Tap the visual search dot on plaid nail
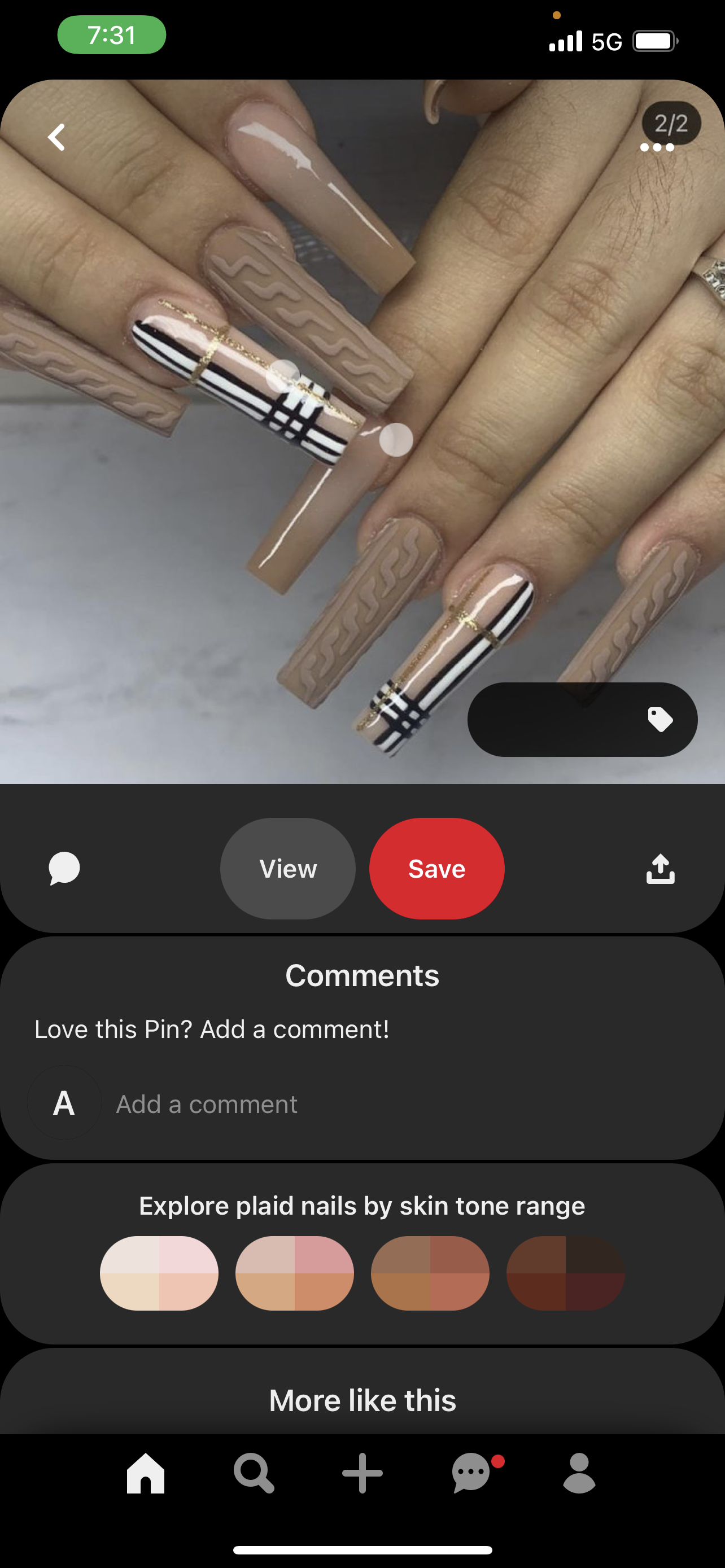725x1568 pixels. pos(282,376)
